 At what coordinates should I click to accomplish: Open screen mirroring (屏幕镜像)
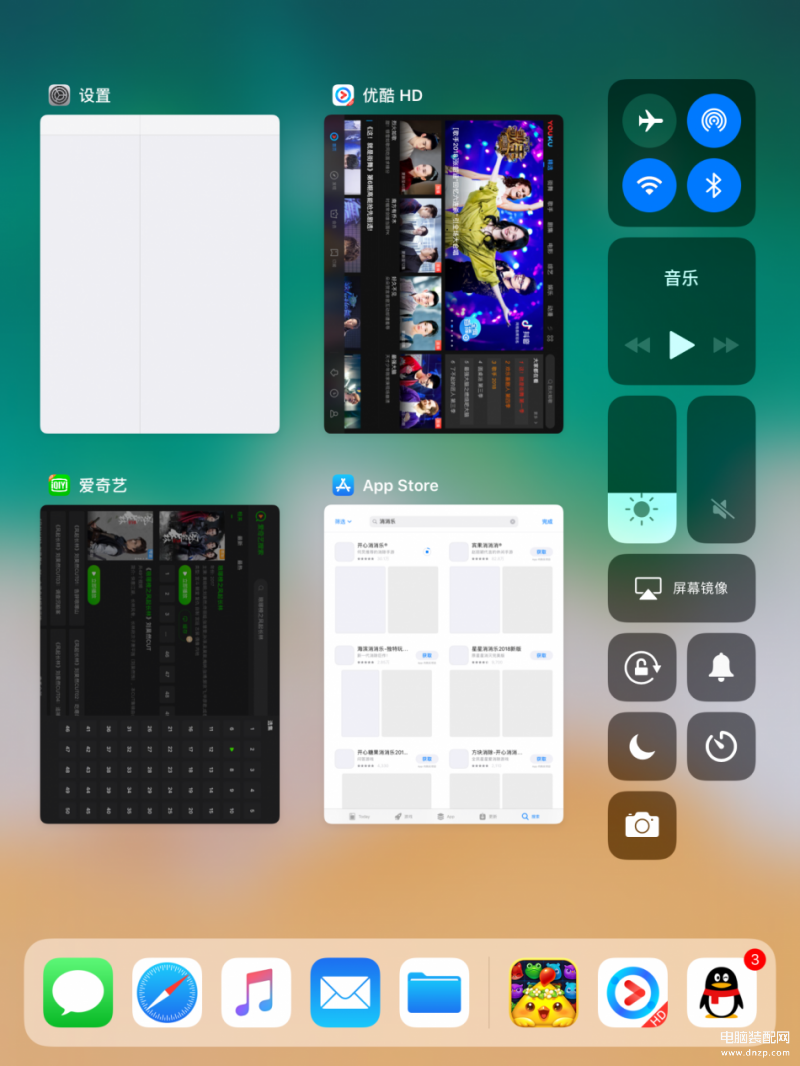click(x=682, y=588)
